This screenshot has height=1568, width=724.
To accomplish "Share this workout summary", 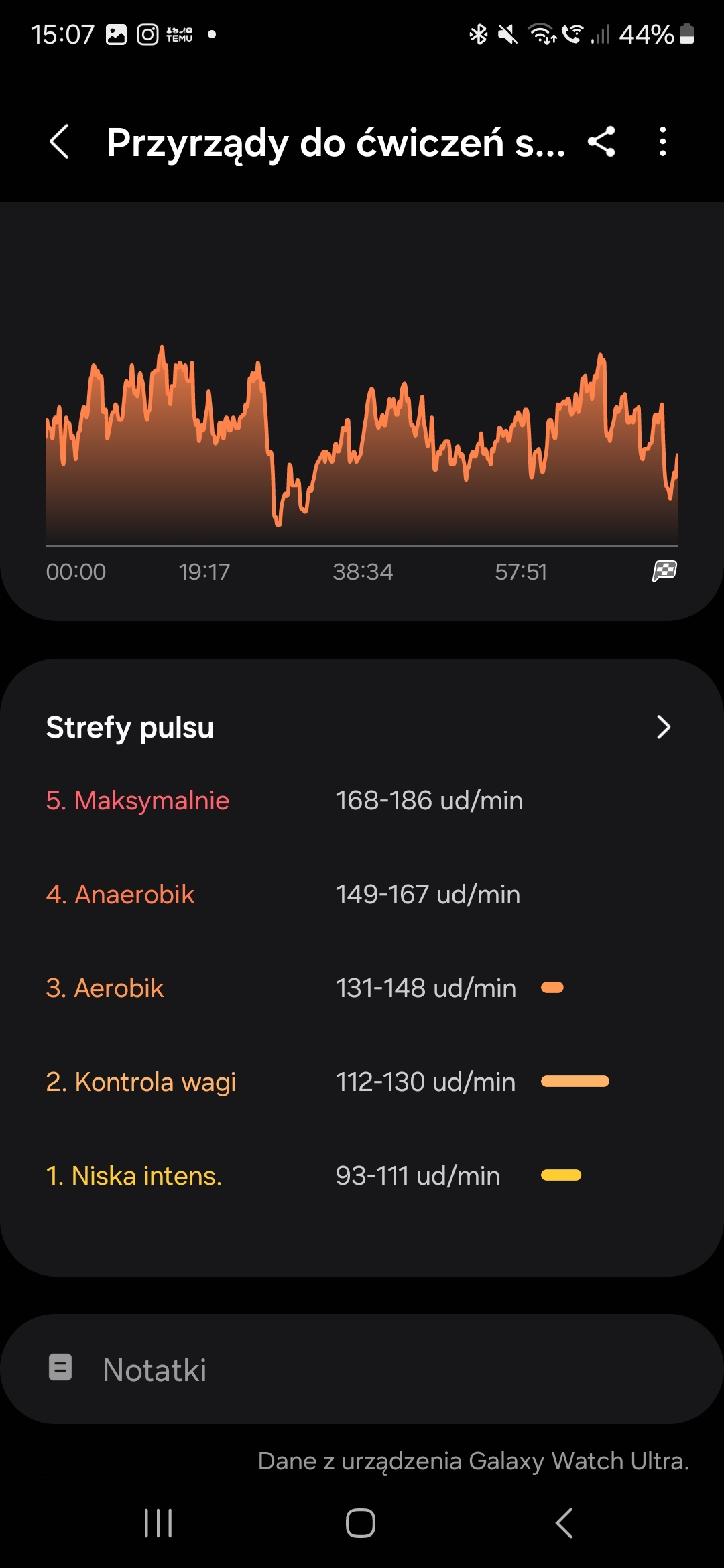I will (601, 142).
